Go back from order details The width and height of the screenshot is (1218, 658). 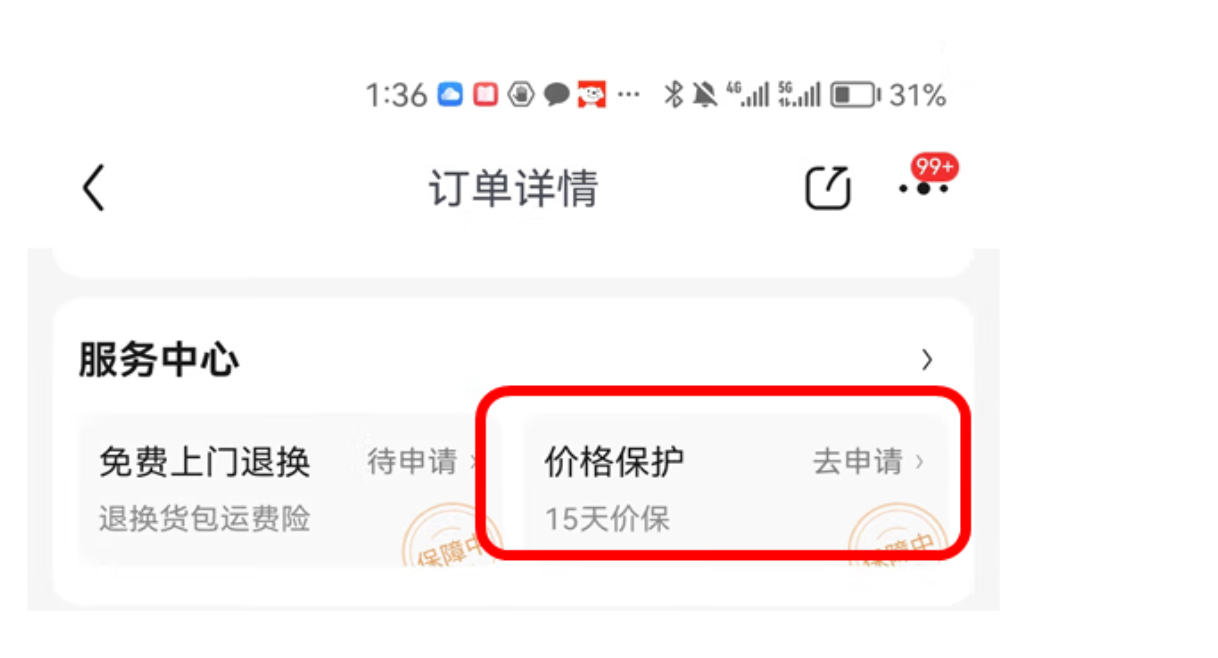click(x=93, y=187)
